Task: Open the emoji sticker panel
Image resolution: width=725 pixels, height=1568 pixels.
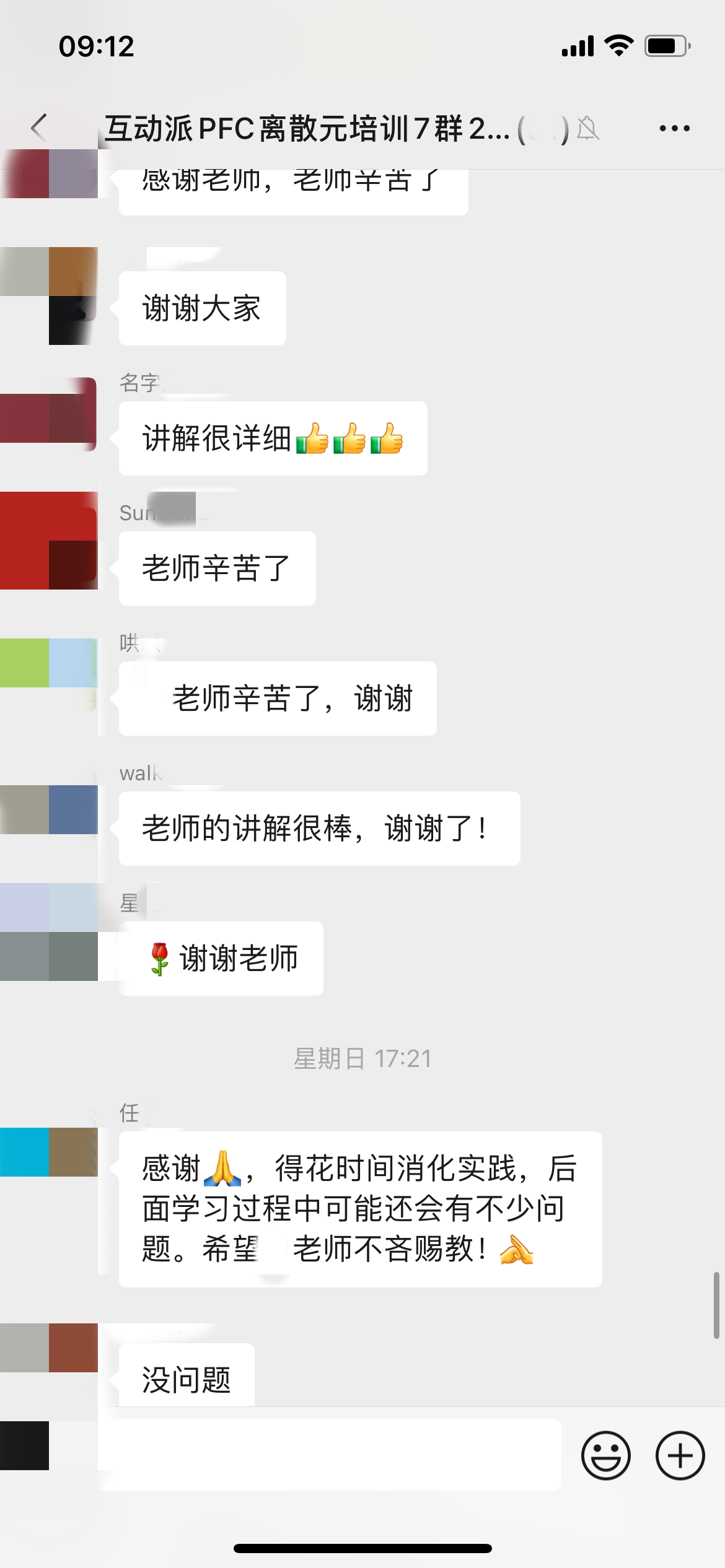Action: (x=605, y=1455)
